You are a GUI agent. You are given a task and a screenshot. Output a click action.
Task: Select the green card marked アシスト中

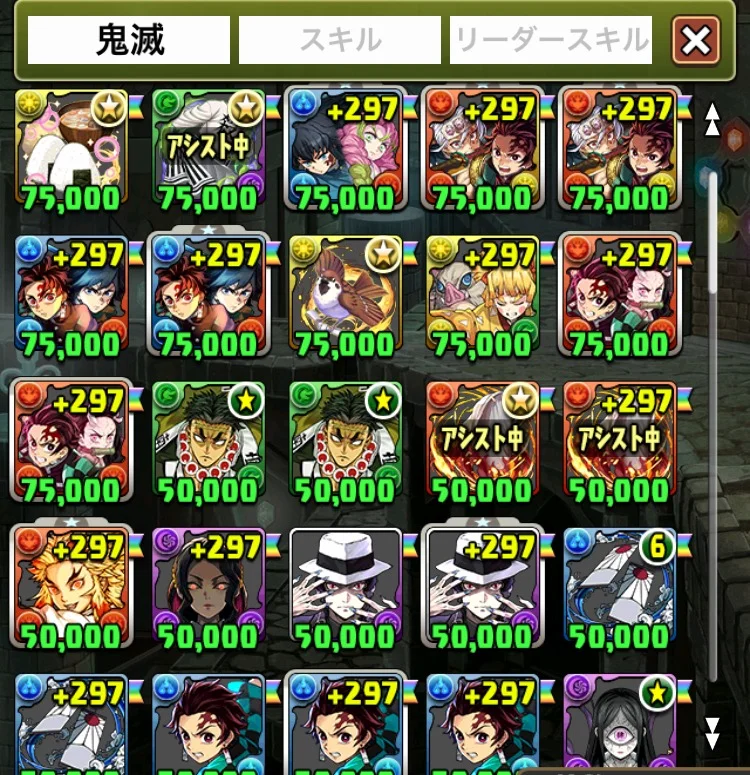coord(209,149)
